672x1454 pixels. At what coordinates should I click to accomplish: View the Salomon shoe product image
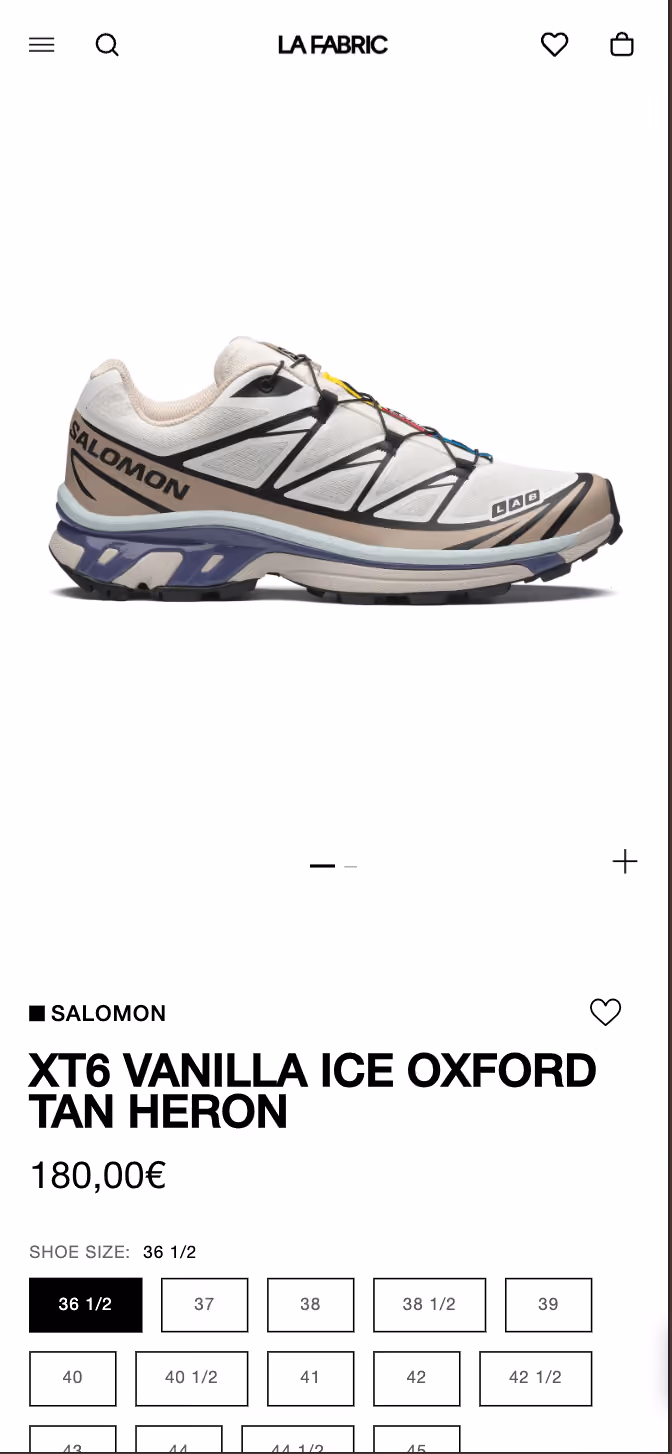(x=335, y=468)
